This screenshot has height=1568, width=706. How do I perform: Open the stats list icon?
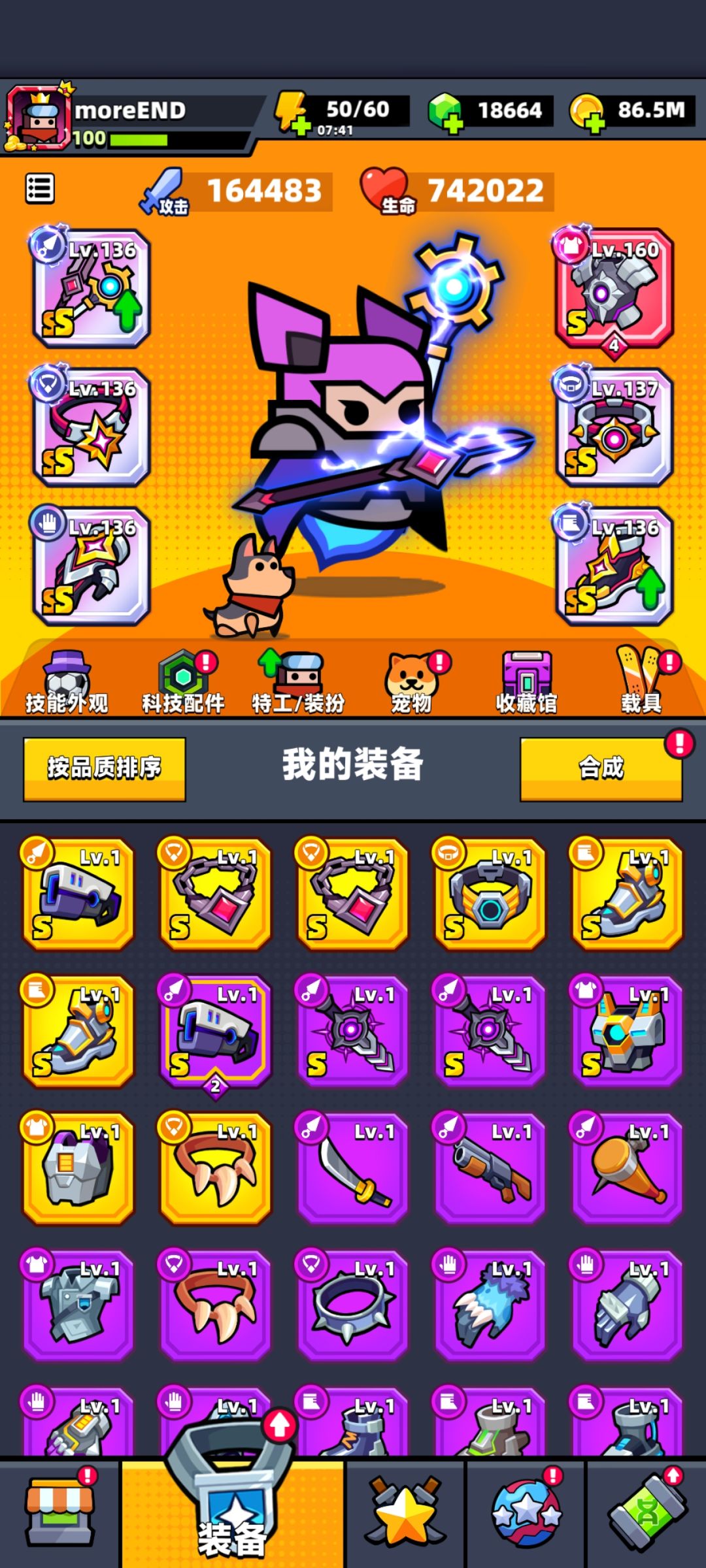[x=40, y=189]
